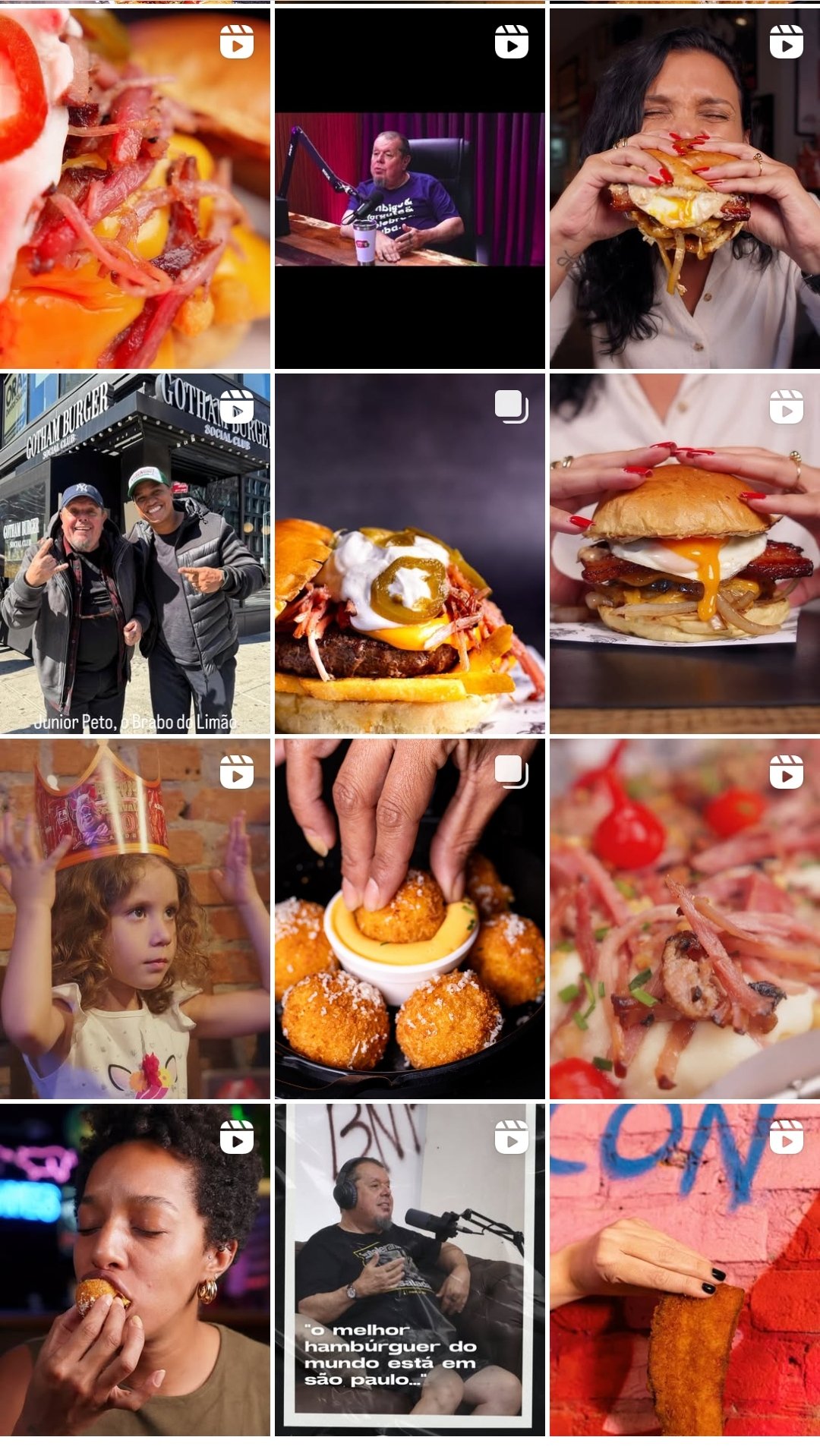820x1456 pixels.
Task: Open the reel of egg bacon burger held by hands
Action: [684, 553]
